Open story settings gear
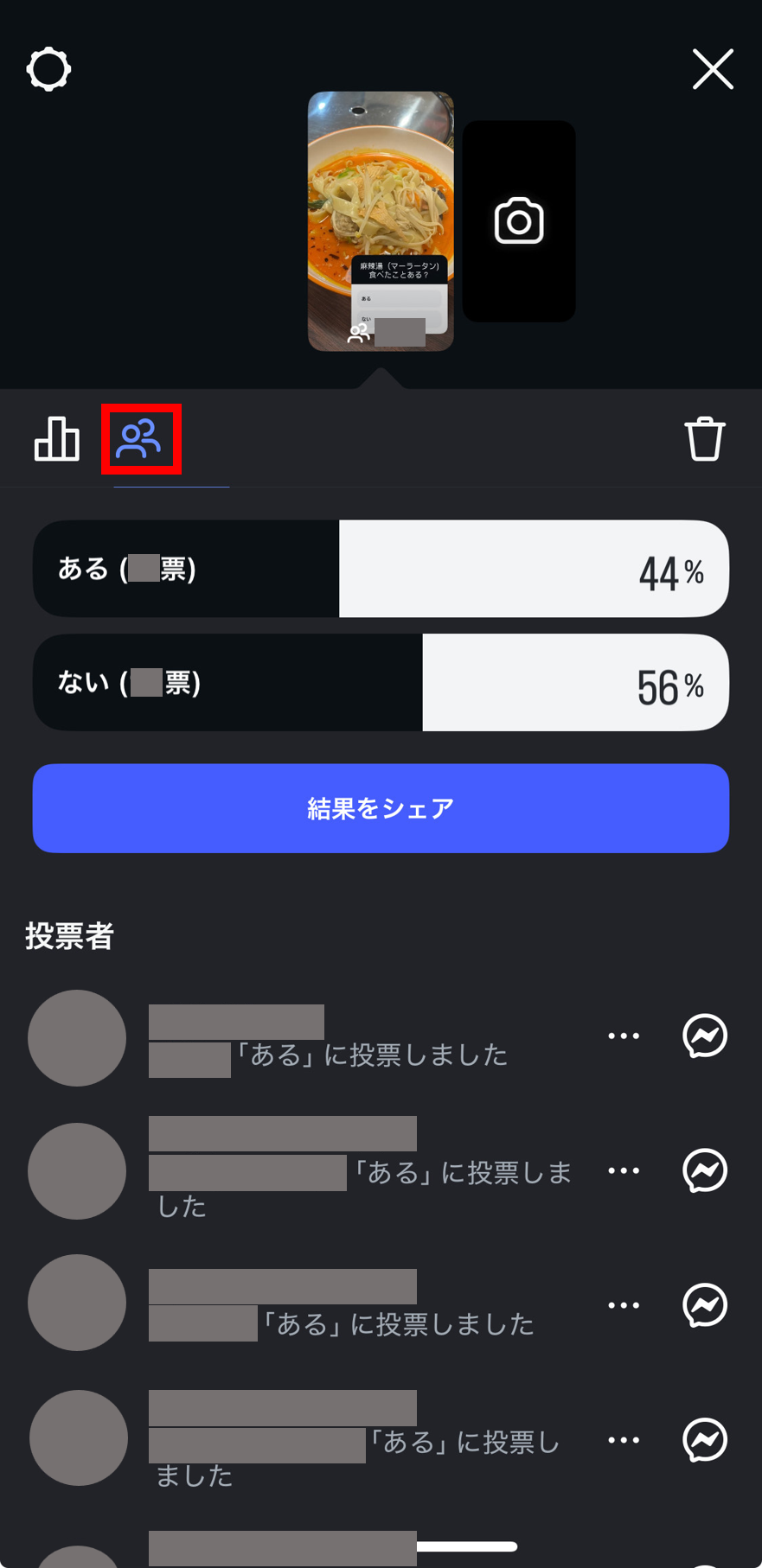Image resolution: width=762 pixels, height=1568 pixels. (x=48, y=69)
